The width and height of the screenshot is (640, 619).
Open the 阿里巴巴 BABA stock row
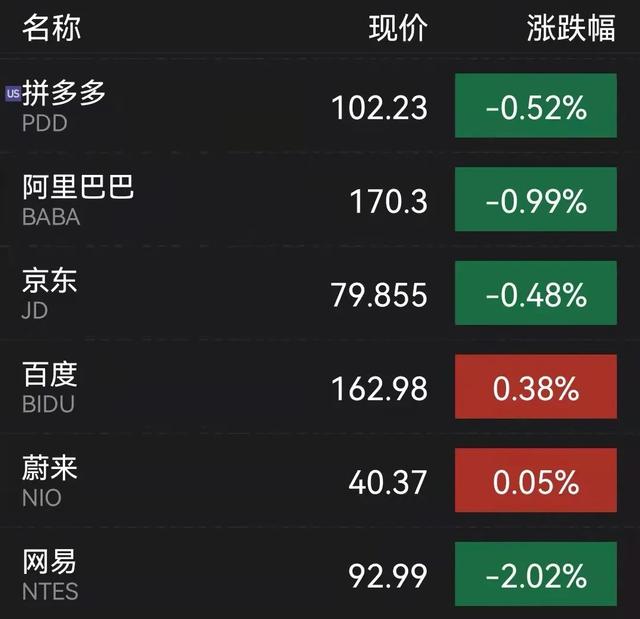click(78, 199)
